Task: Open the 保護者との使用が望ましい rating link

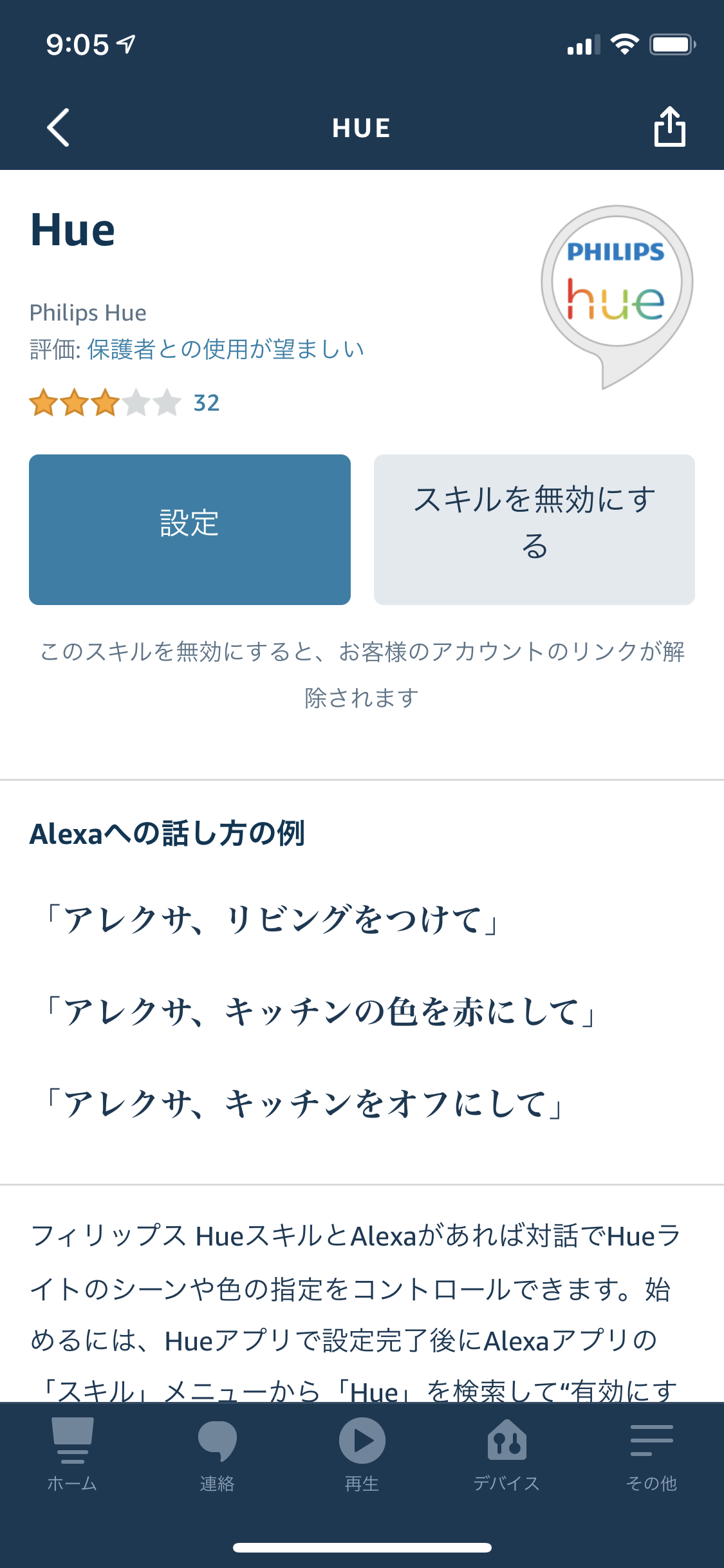Action: tap(225, 350)
